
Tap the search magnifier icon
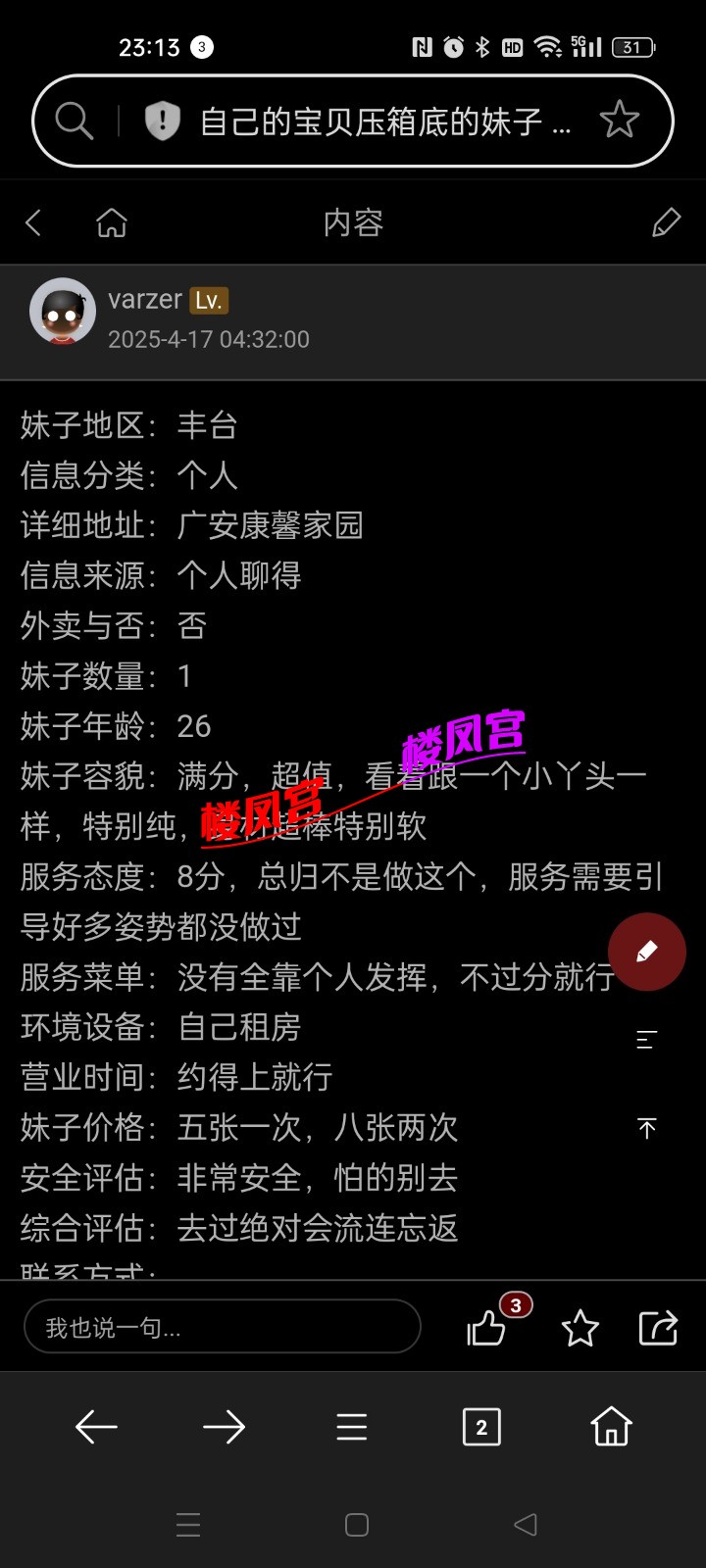point(73,120)
